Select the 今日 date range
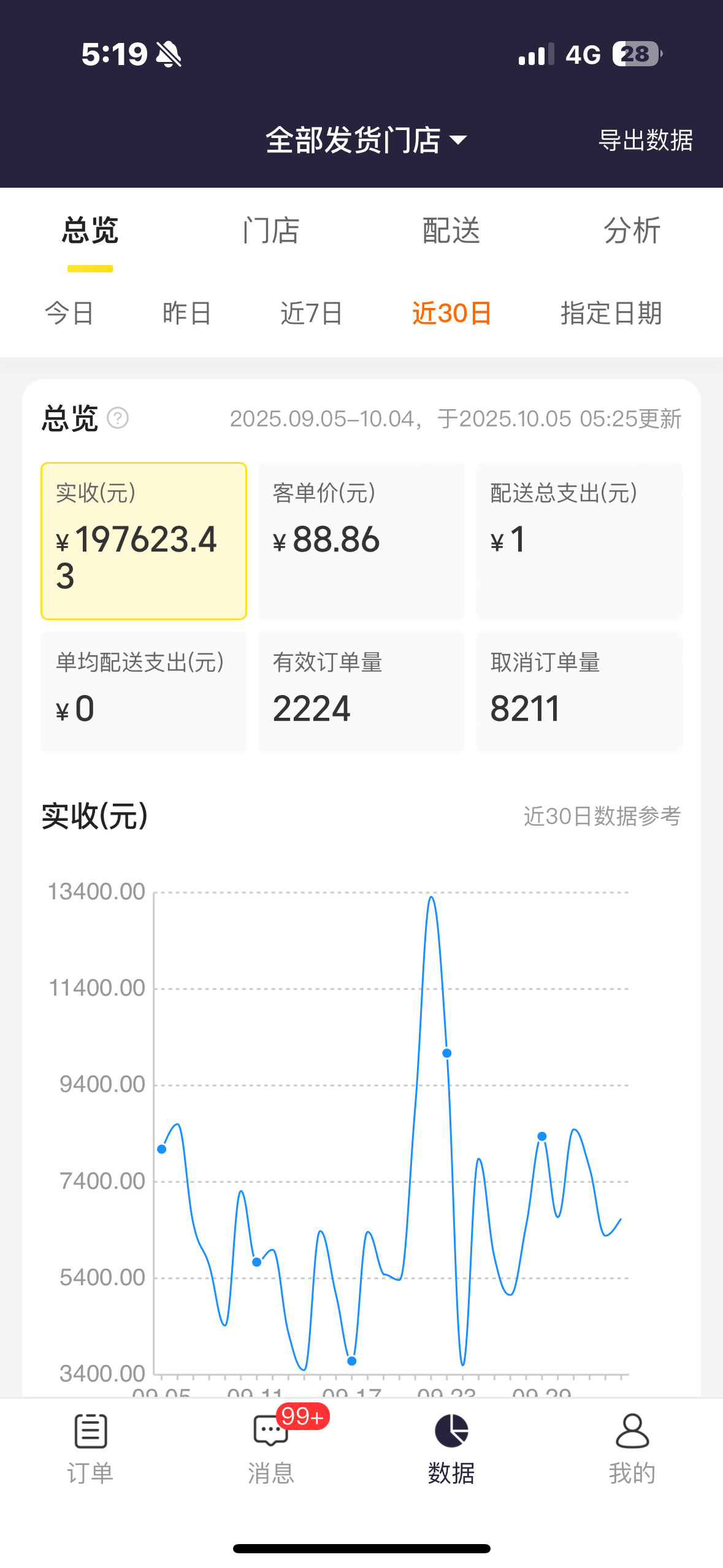The image size is (723, 1568). pyautogui.click(x=69, y=313)
